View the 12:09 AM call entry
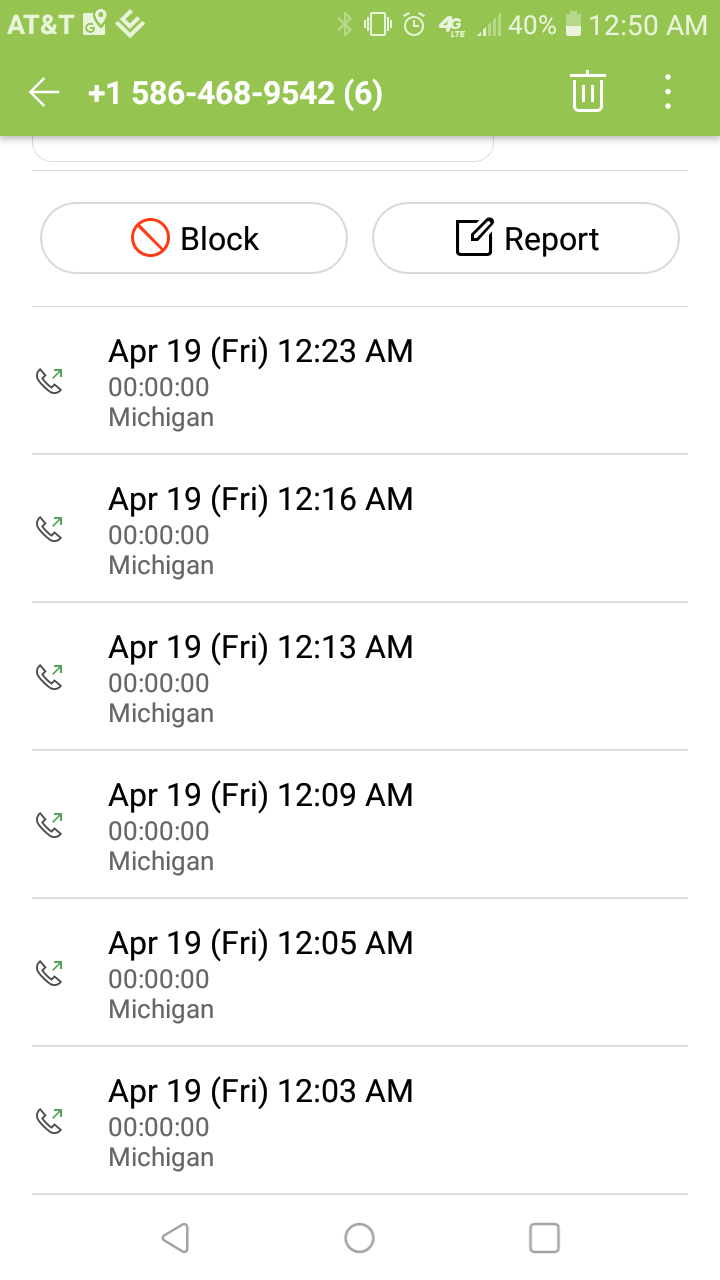The height and width of the screenshot is (1280, 720). point(360,825)
